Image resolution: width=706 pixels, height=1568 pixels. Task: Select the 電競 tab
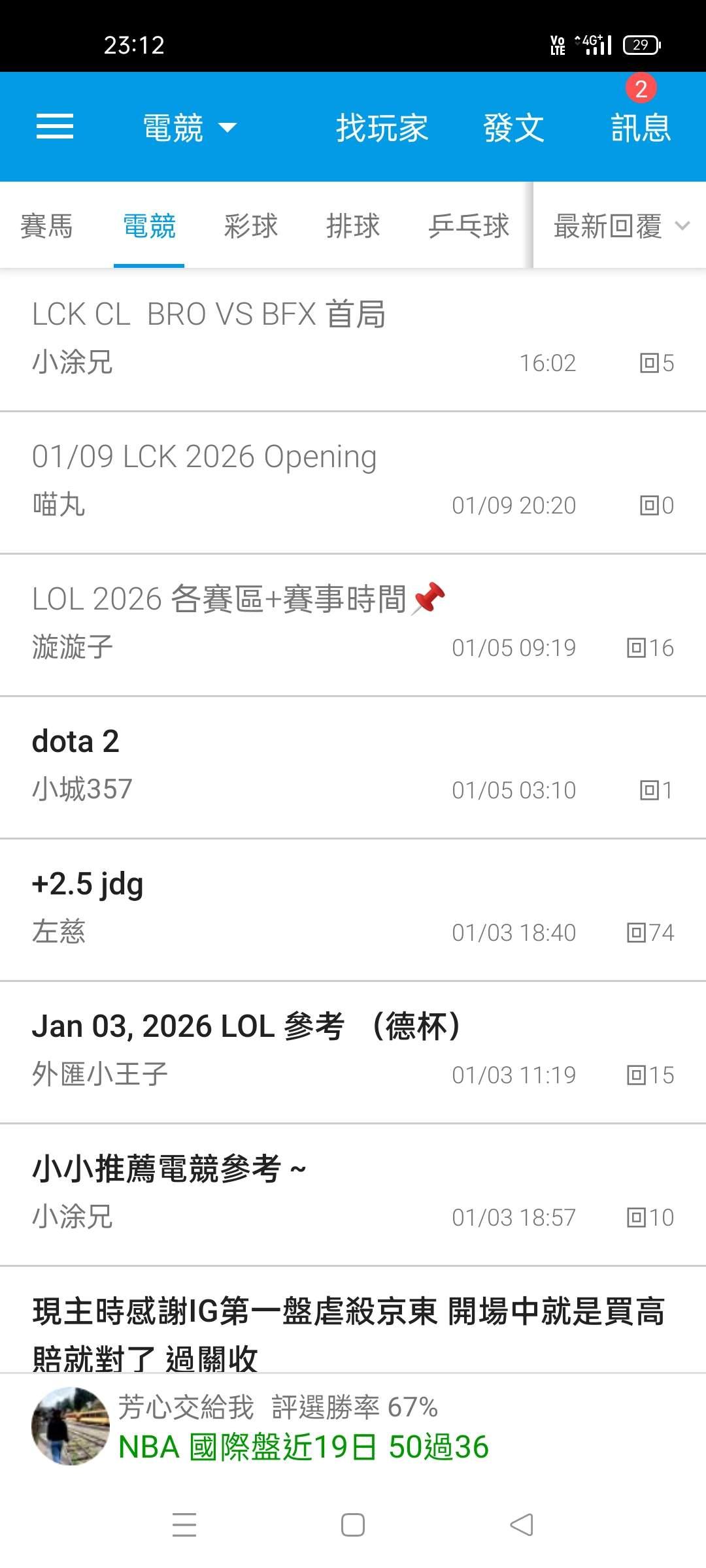coord(149,226)
